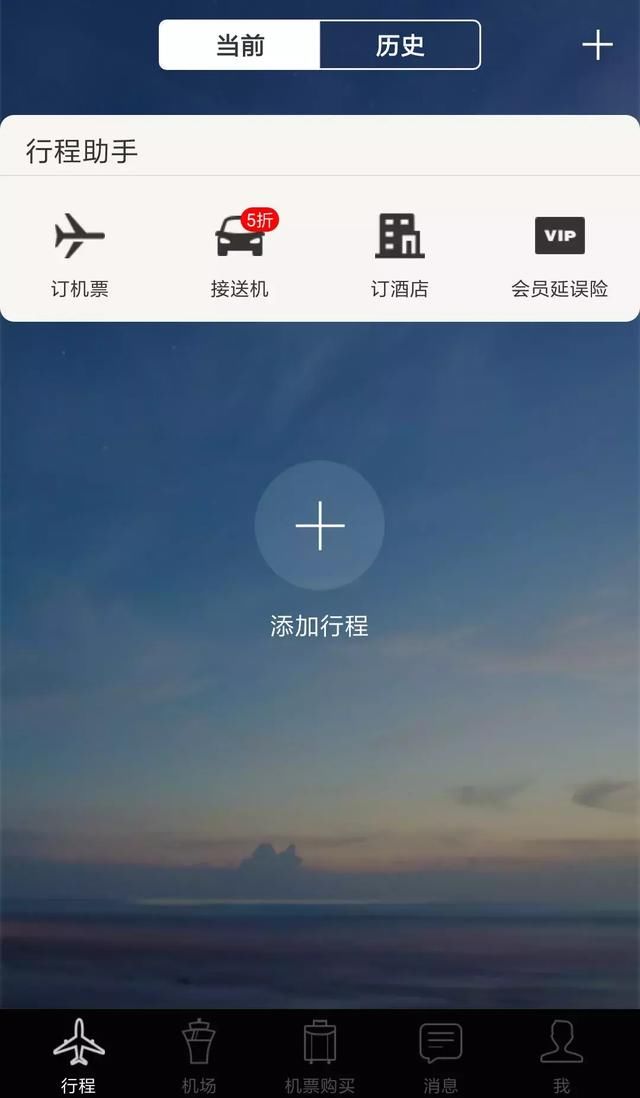The height and width of the screenshot is (1098, 640).
Task: Open 订机票 flight booking
Action: pyautogui.click(x=80, y=254)
